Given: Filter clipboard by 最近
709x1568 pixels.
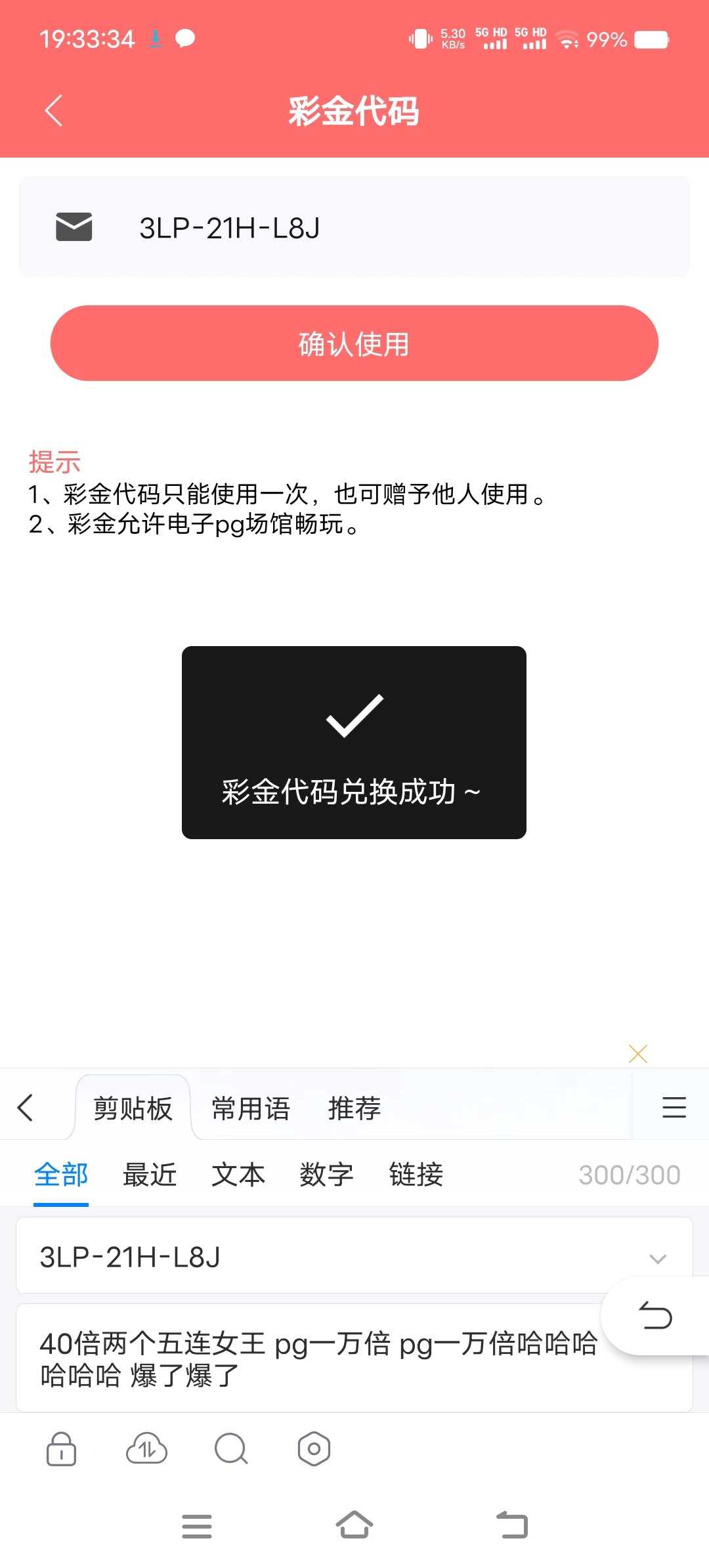Looking at the screenshot, I should pyautogui.click(x=150, y=1175).
